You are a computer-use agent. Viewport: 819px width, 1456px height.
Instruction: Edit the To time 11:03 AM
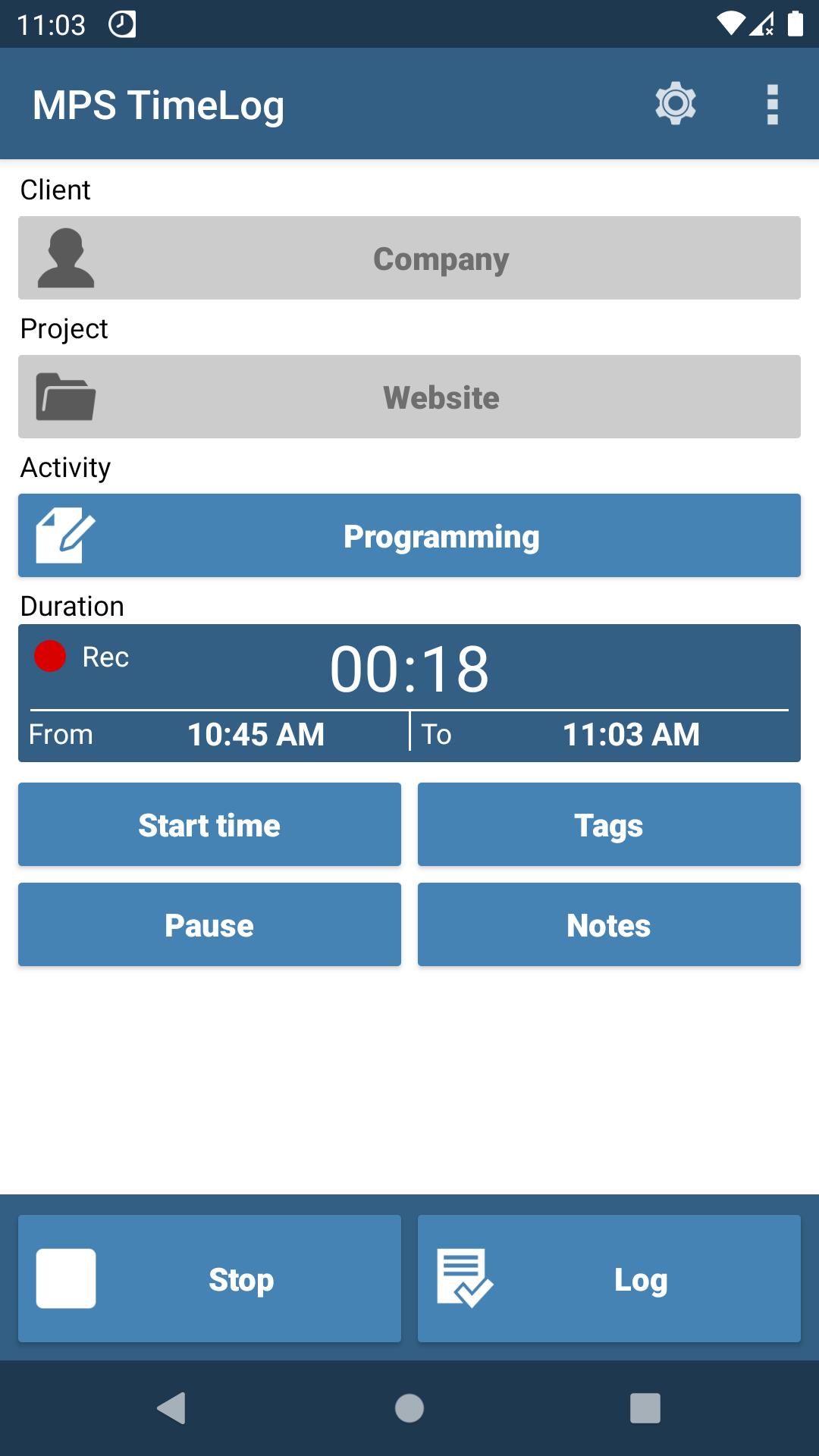tap(630, 734)
